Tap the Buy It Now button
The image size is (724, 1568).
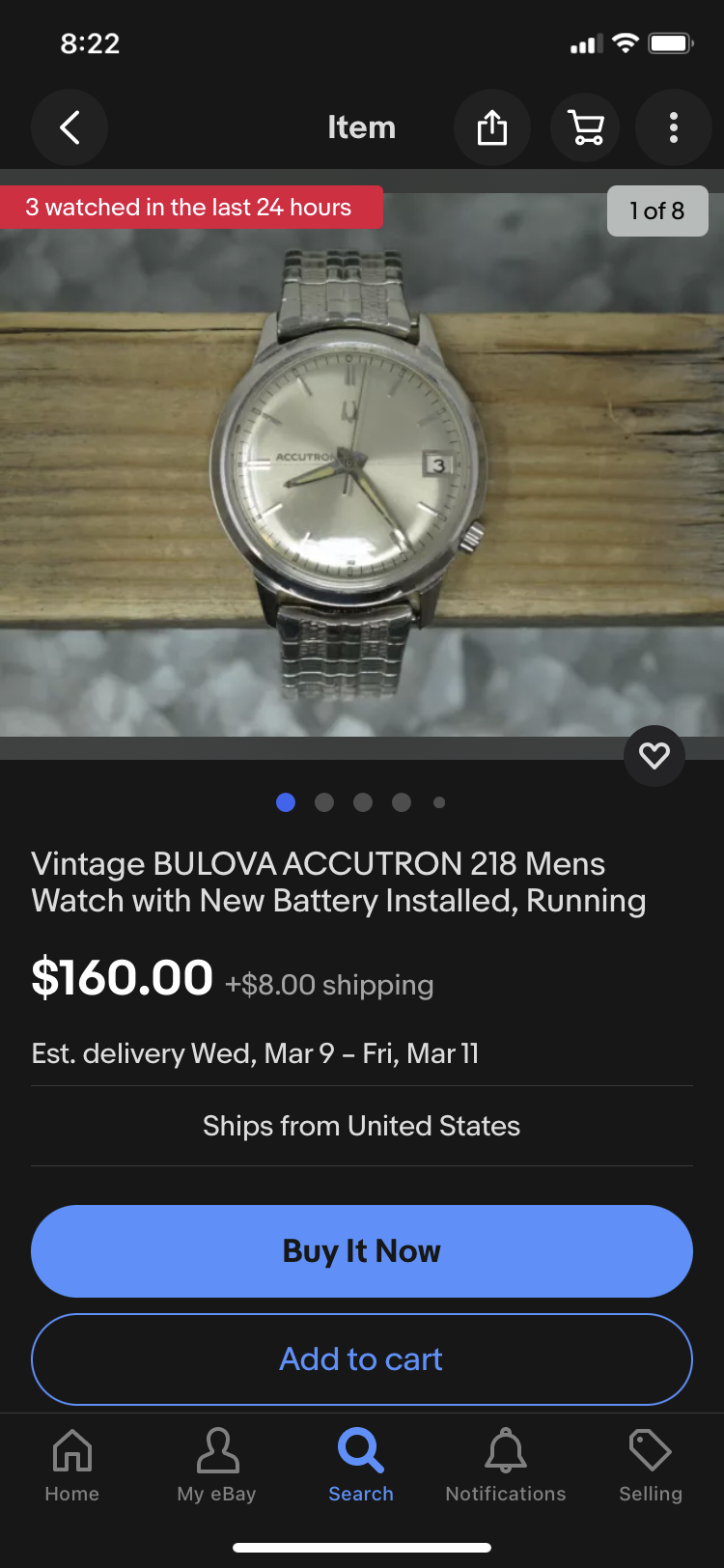(x=362, y=1251)
